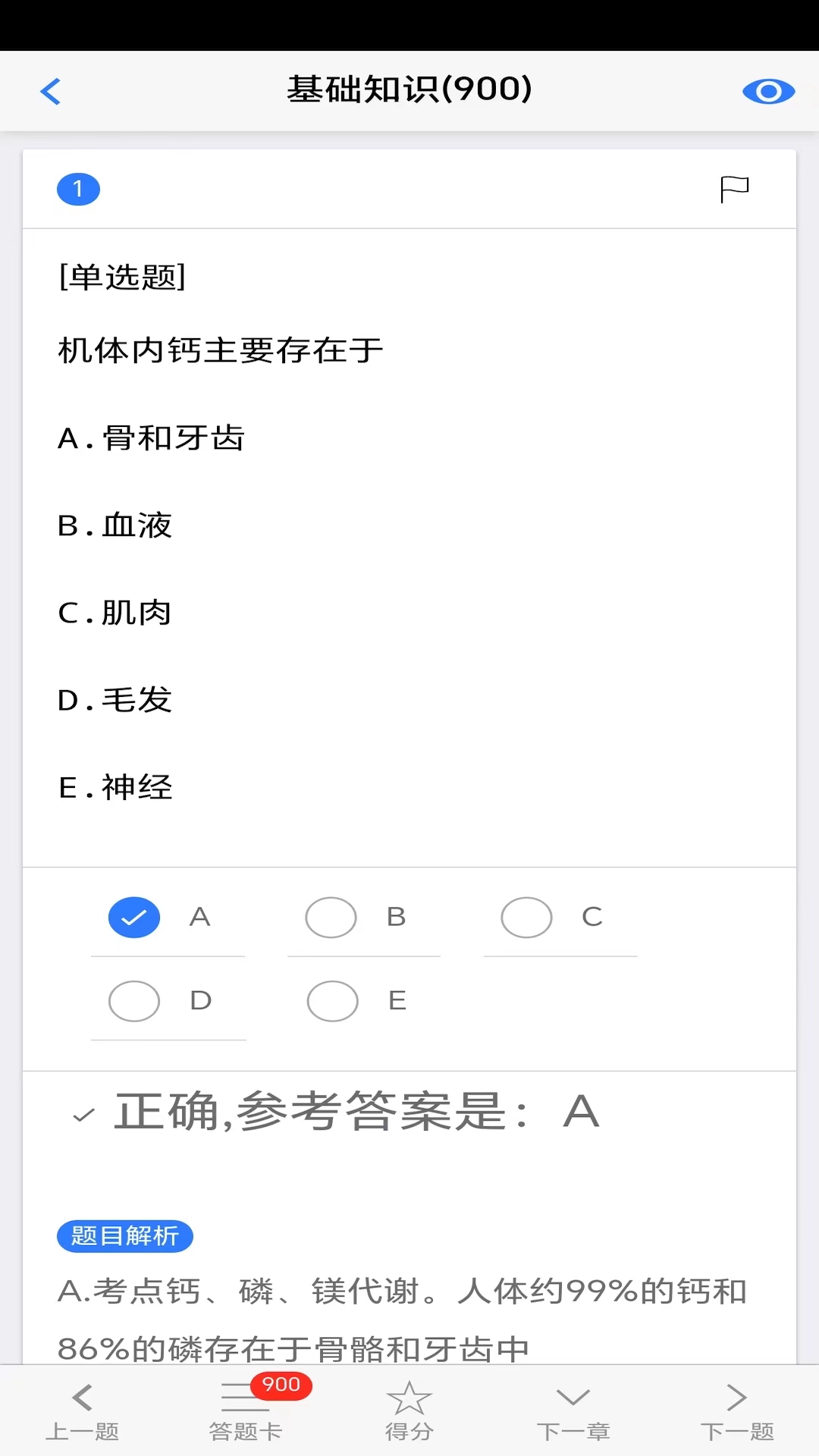This screenshot has width=819, height=1456.
Task: Flag this question for review
Action: coord(733,188)
